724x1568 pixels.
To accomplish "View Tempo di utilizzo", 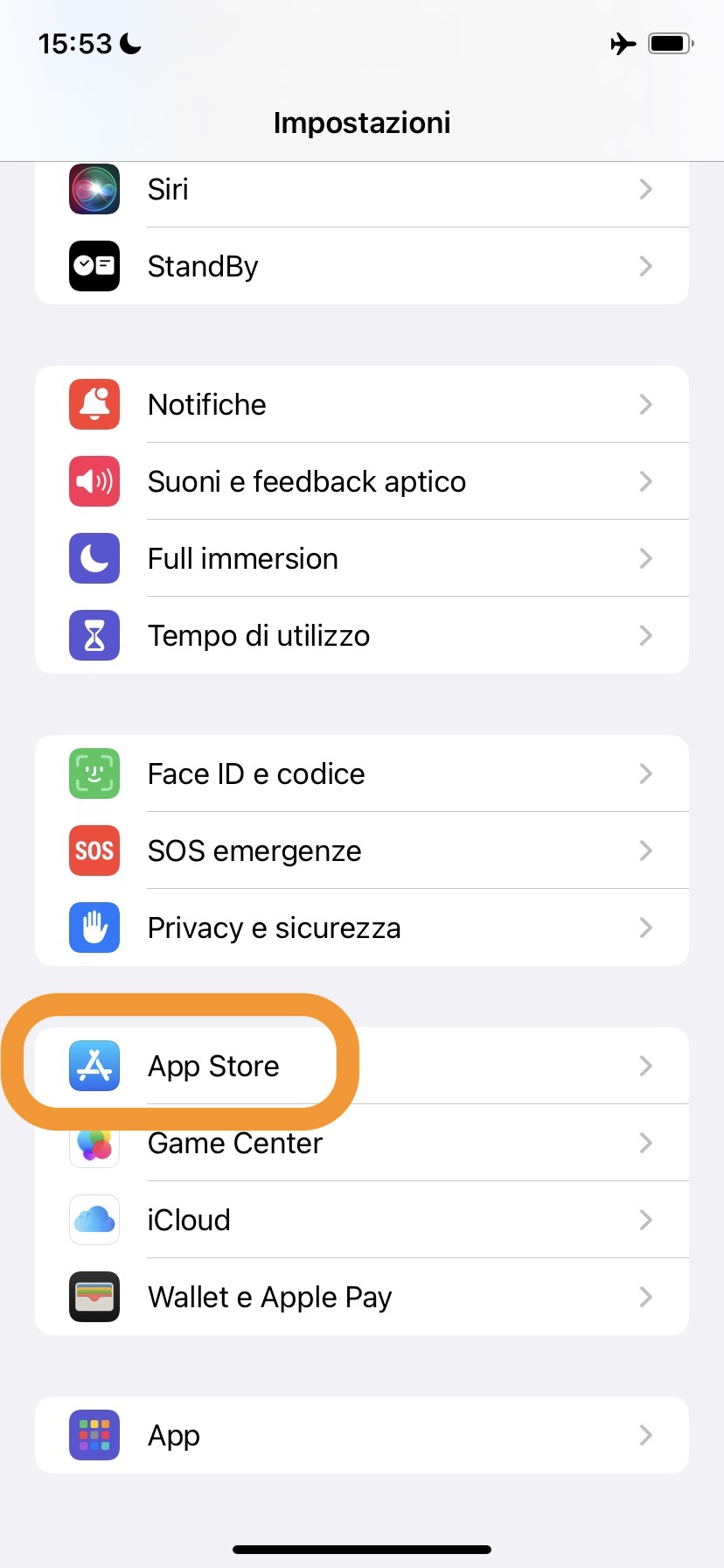I will tap(361, 635).
